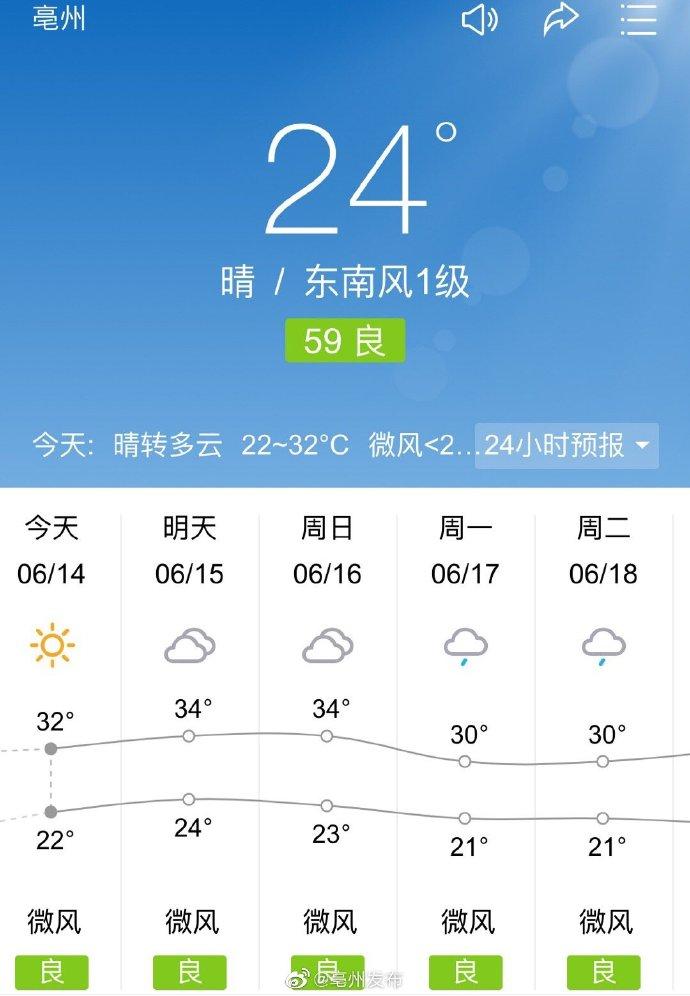Tap the 亳州 city name
The height and width of the screenshot is (996, 690).
click(59, 18)
